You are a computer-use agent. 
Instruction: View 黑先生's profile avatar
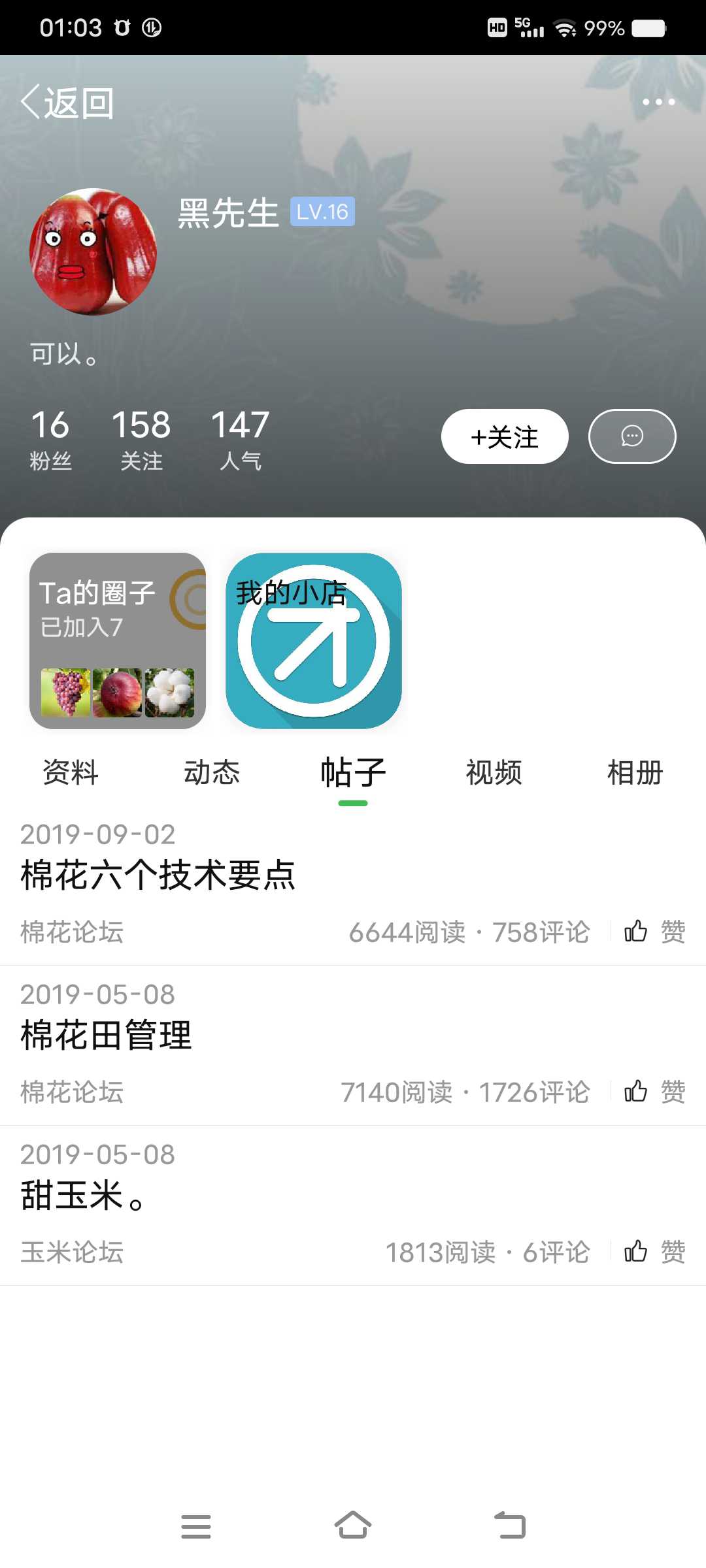(93, 252)
